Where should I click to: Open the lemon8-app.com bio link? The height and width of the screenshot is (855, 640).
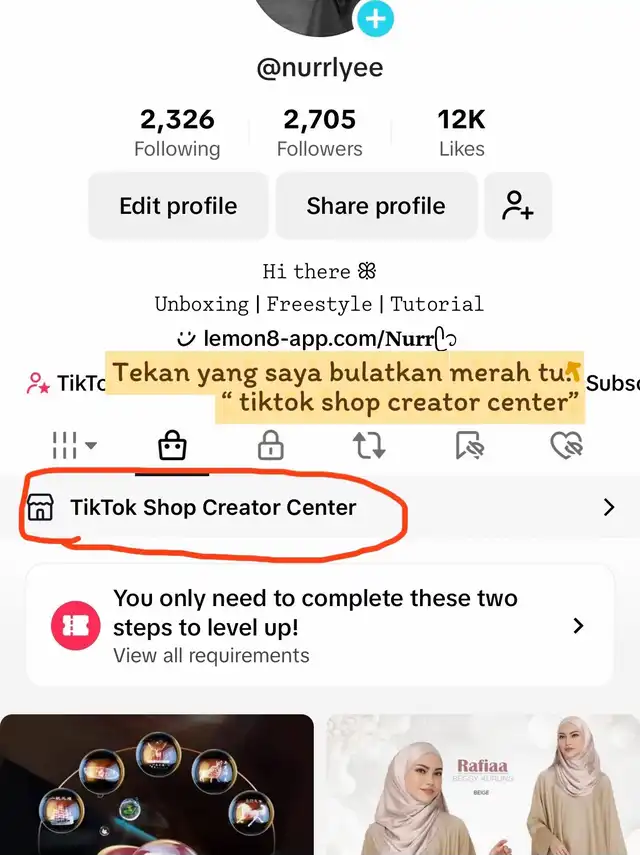coord(317,339)
